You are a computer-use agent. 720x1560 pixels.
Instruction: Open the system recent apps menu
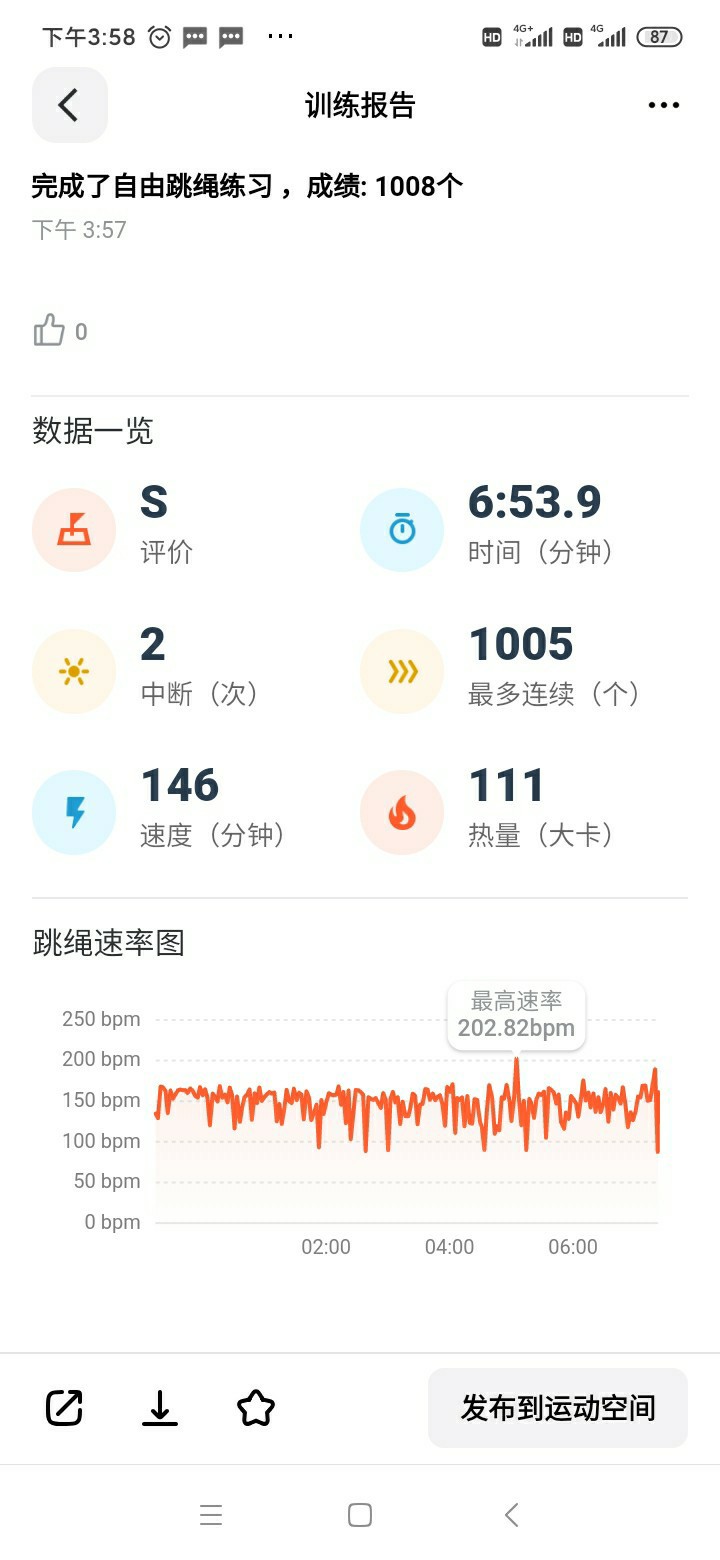(211, 1515)
